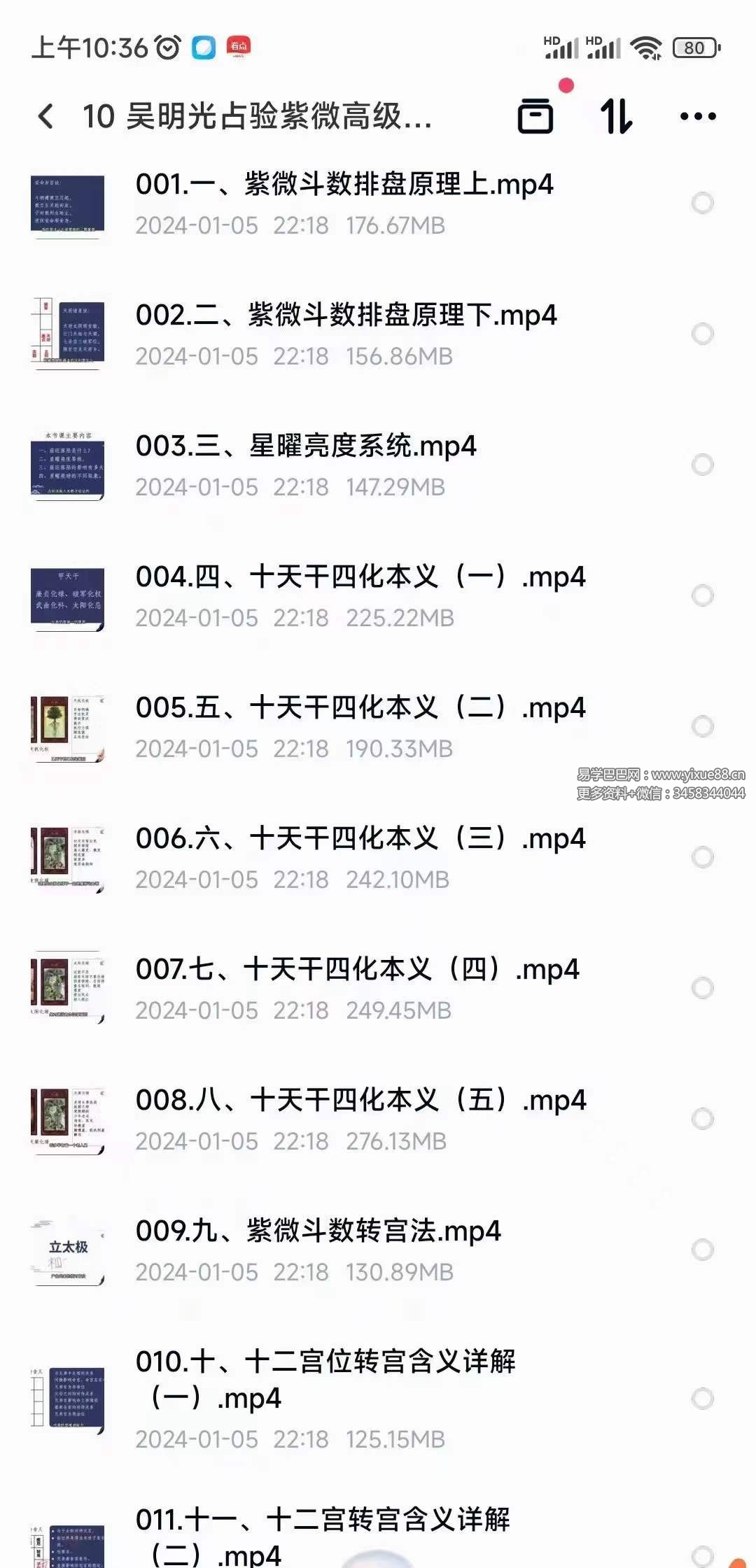Select the 001 file's checkbox circle
This screenshot has width=756, height=1568.
702,204
